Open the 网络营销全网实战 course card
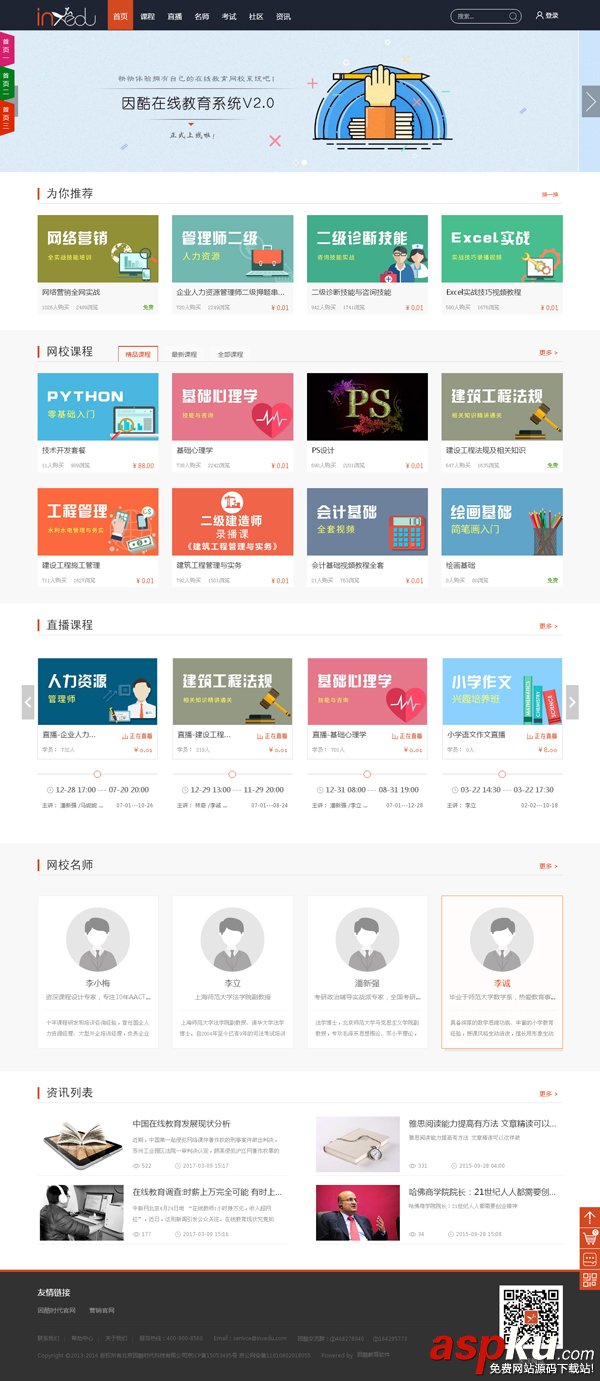600x1381 pixels. (97, 249)
